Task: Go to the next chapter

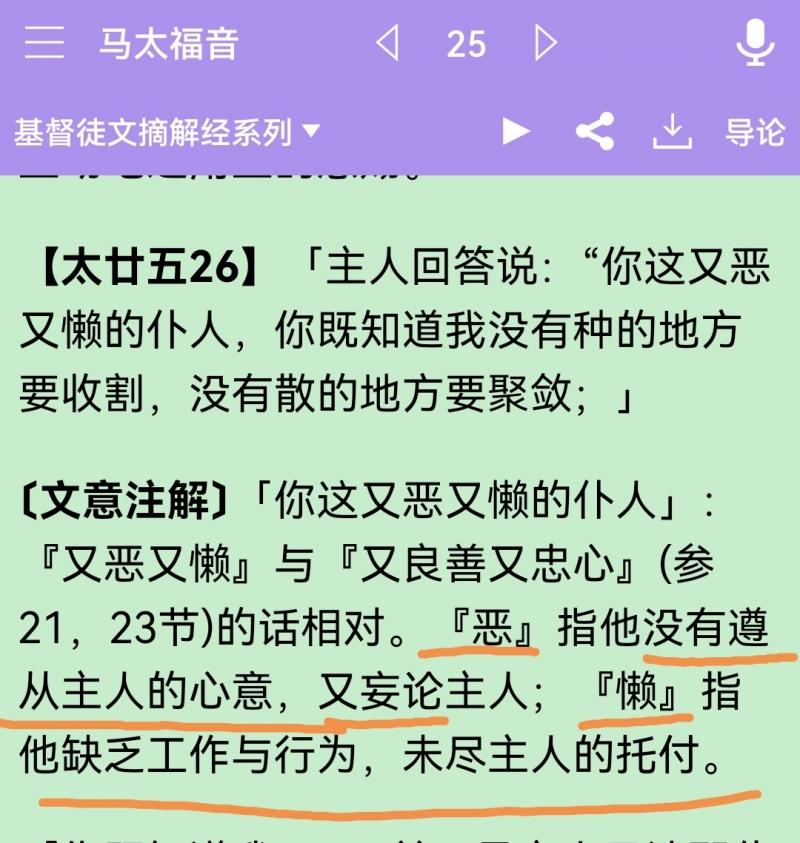Action: (545, 42)
